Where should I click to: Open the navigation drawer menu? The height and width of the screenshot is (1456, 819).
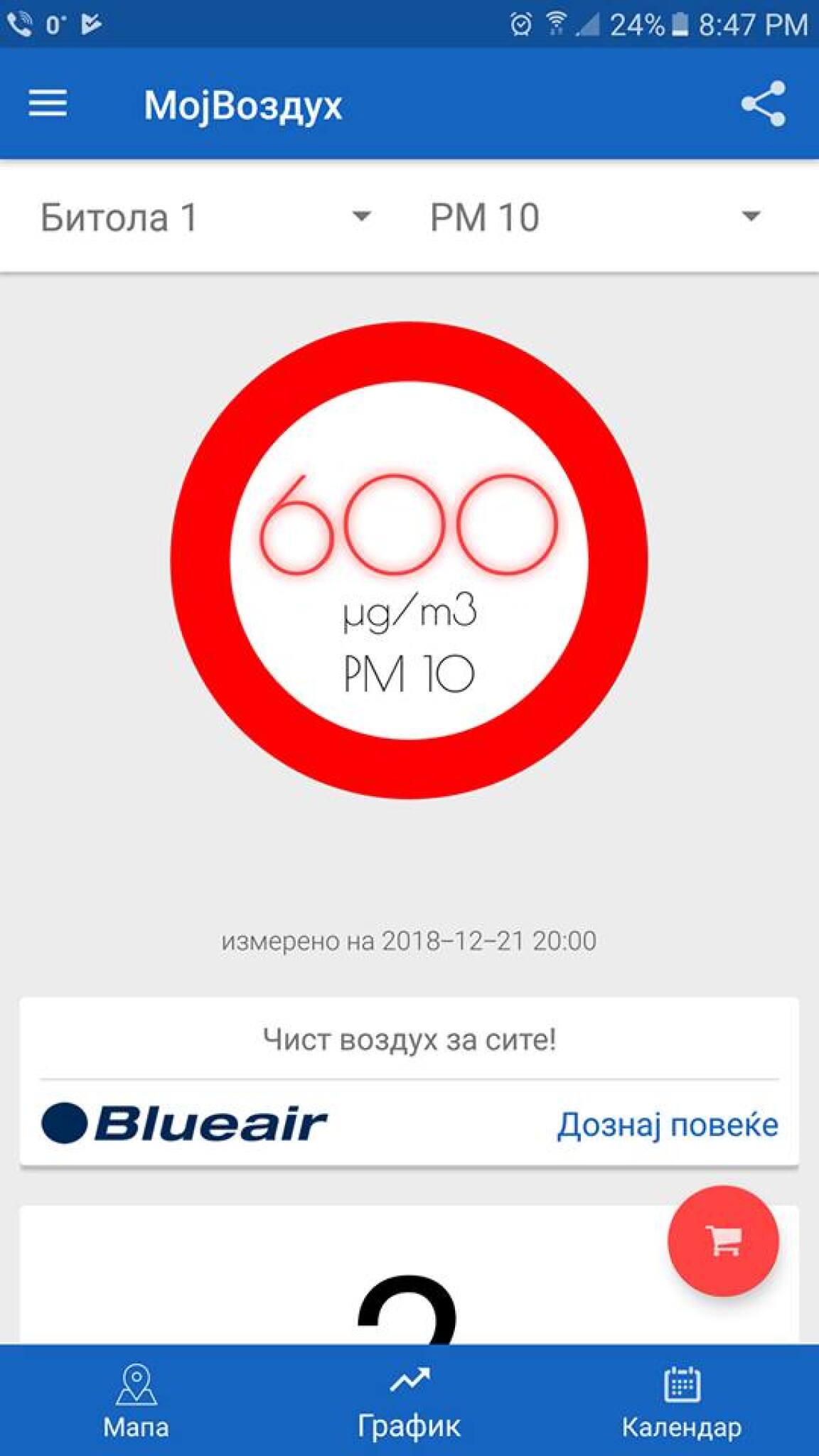point(46,104)
